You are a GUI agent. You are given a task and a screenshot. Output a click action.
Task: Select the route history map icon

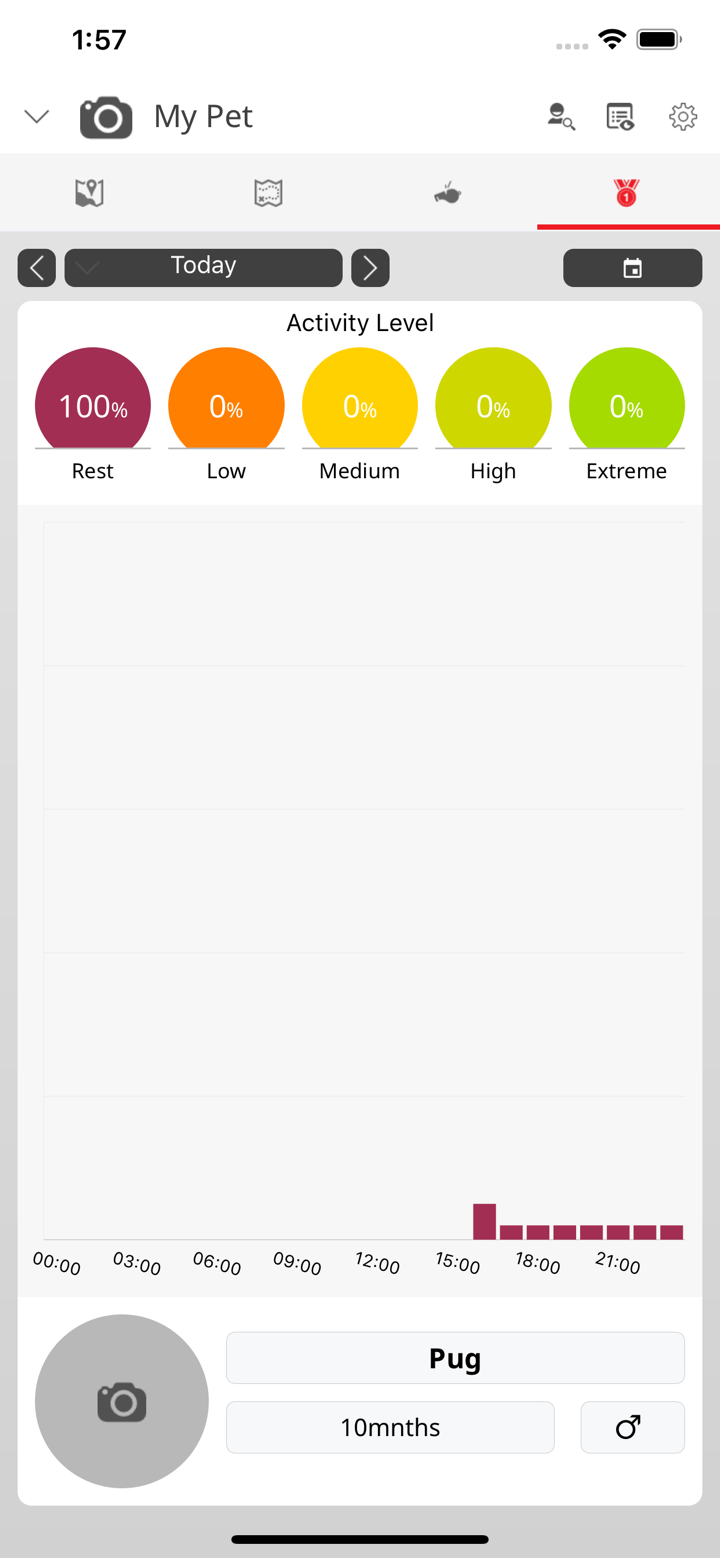click(268, 192)
